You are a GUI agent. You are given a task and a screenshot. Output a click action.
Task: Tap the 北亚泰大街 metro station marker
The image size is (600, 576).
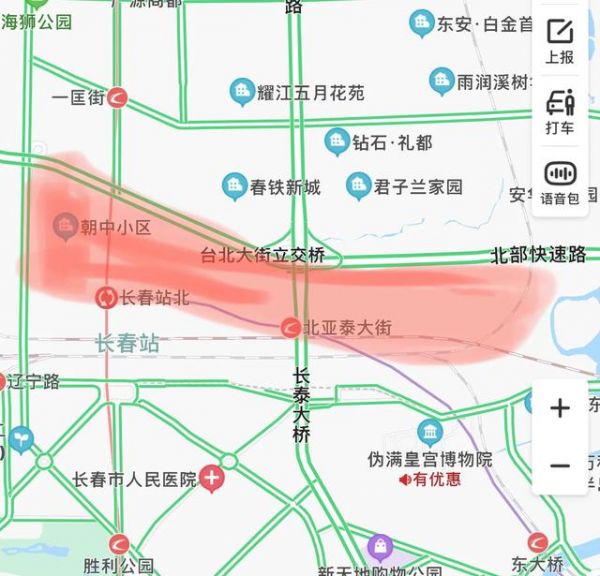pos(290,327)
